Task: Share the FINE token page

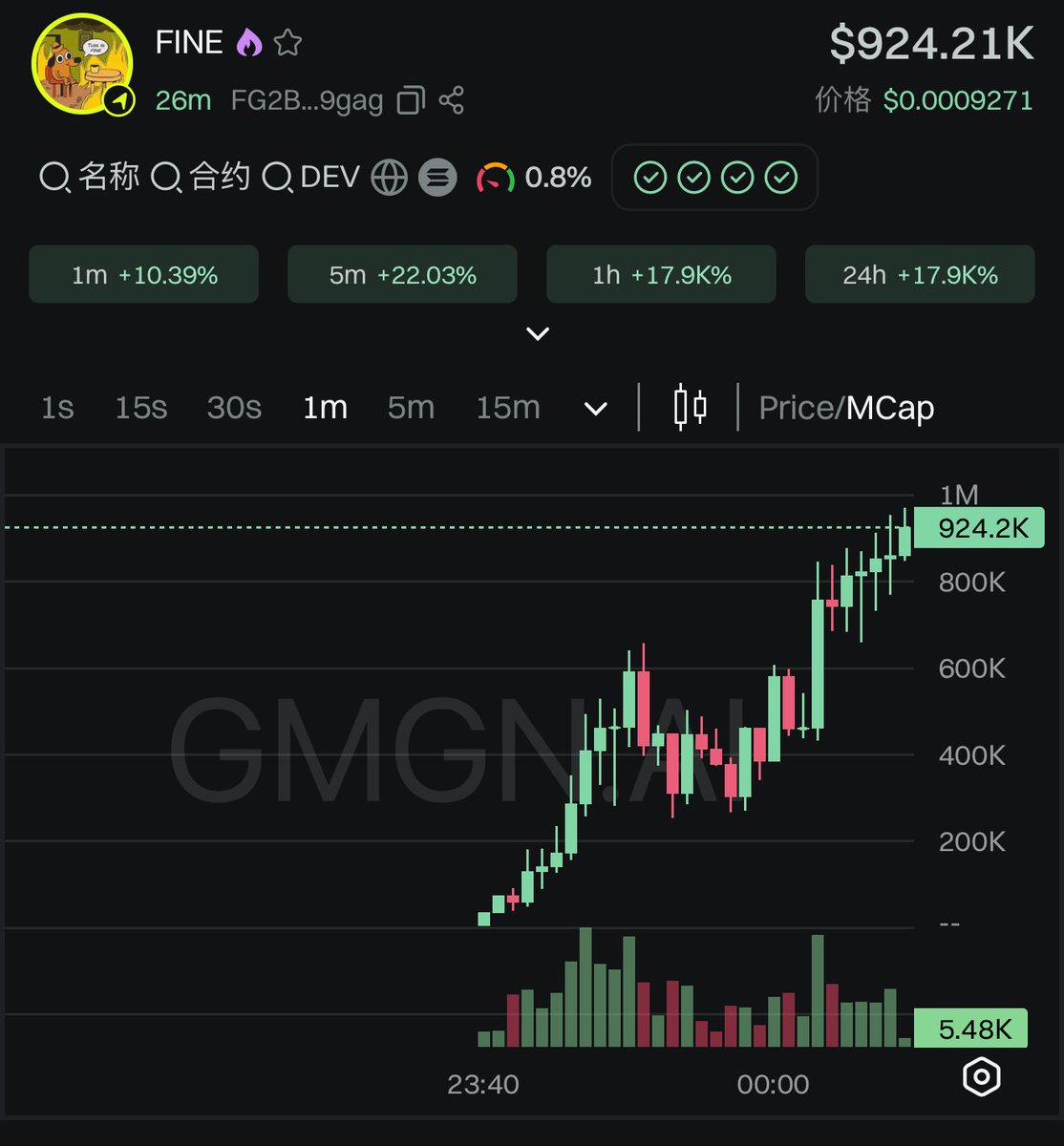Action: click(x=452, y=100)
